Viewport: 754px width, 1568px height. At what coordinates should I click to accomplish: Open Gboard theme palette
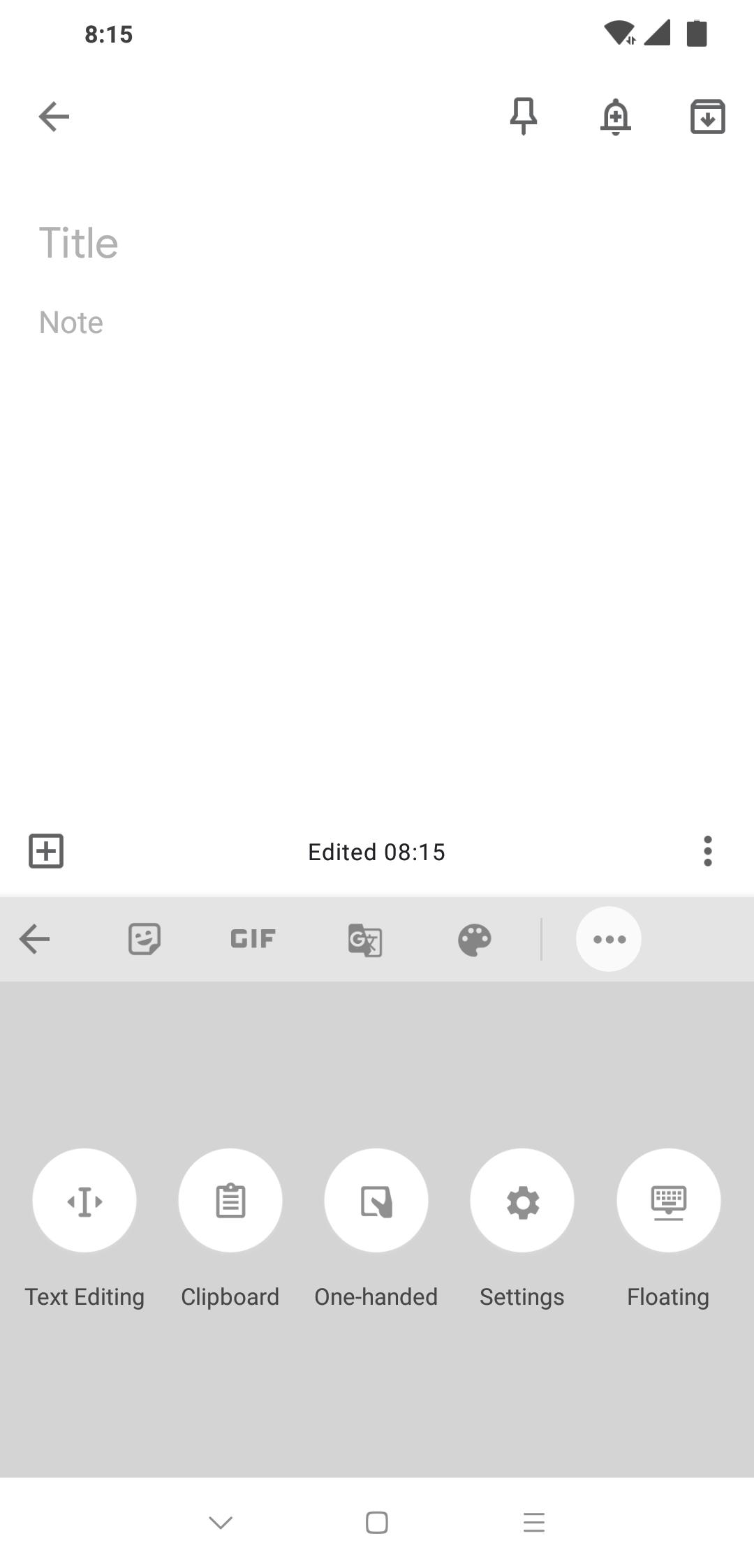point(473,938)
